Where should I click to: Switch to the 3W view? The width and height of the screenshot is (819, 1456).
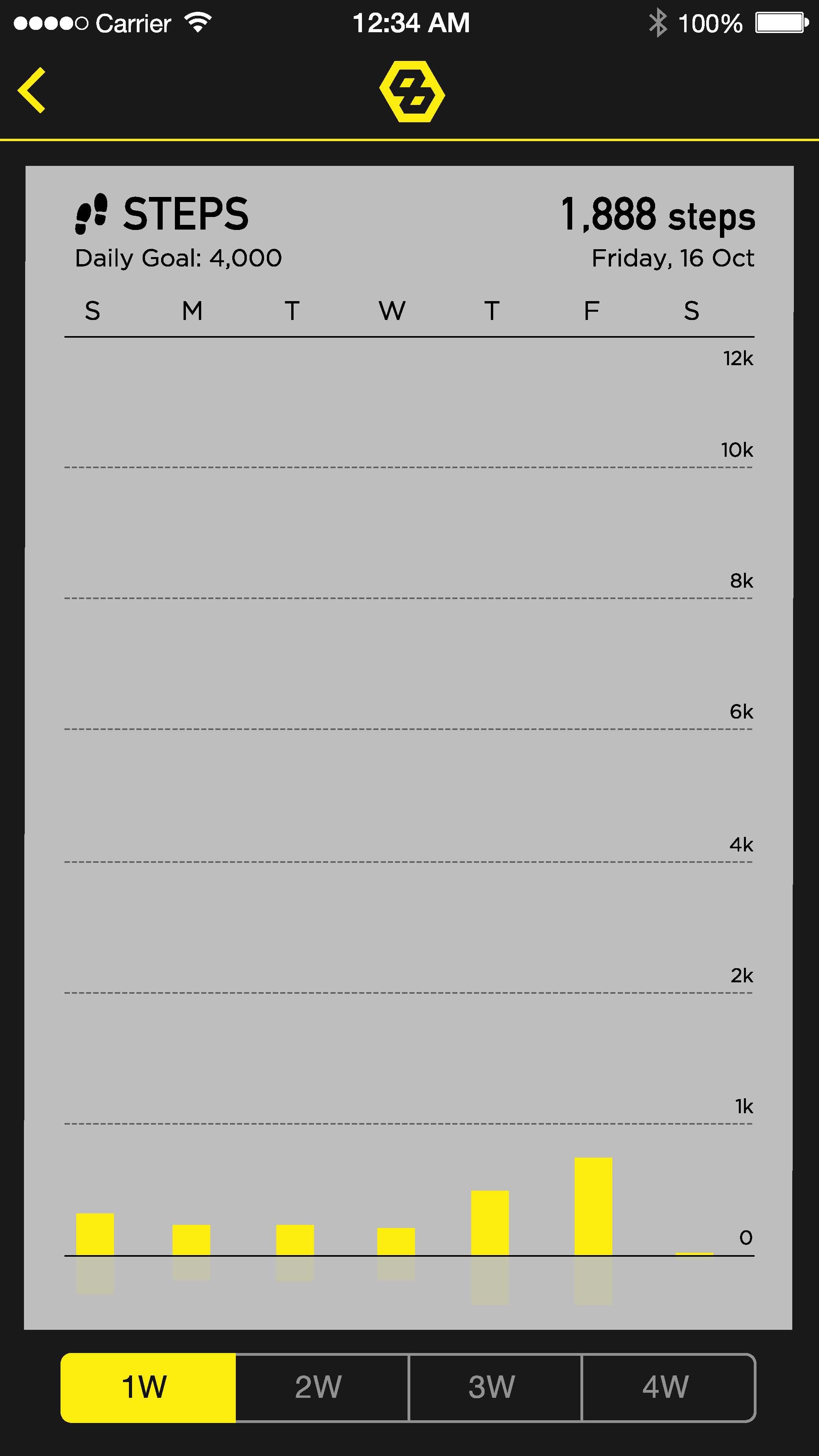(494, 1388)
